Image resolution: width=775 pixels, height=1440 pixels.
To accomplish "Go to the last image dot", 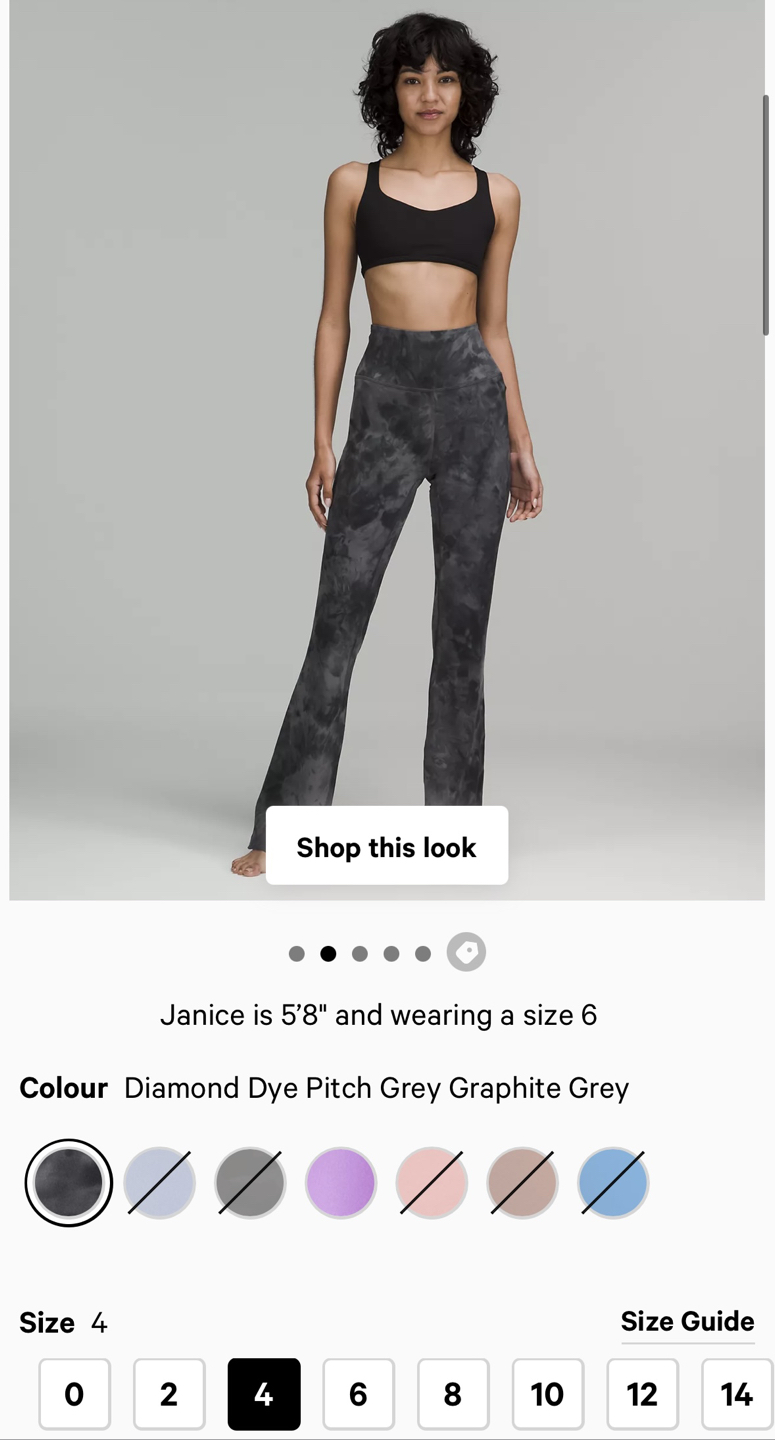I will [423, 954].
